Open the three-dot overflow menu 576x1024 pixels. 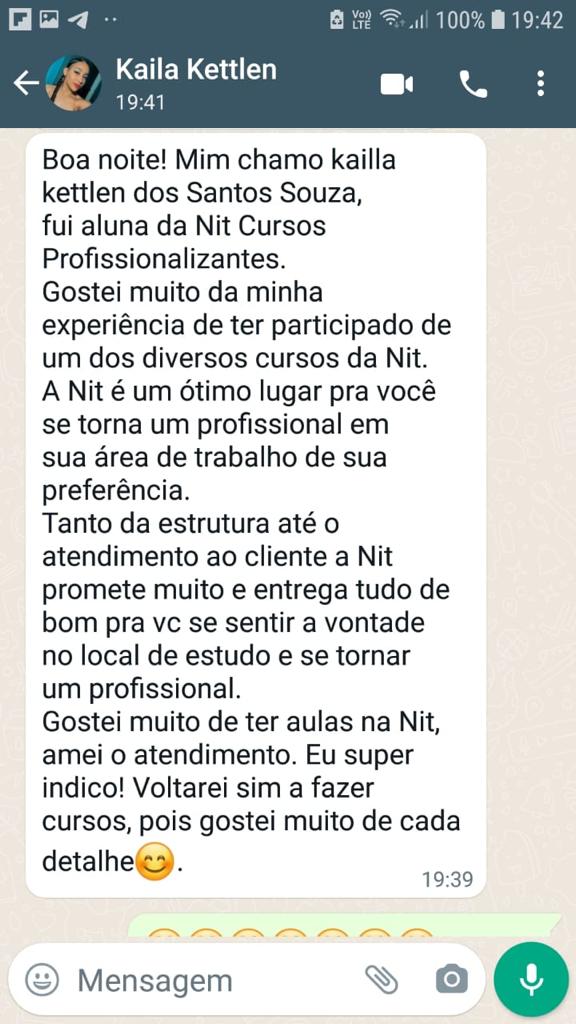pyautogui.click(x=540, y=84)
